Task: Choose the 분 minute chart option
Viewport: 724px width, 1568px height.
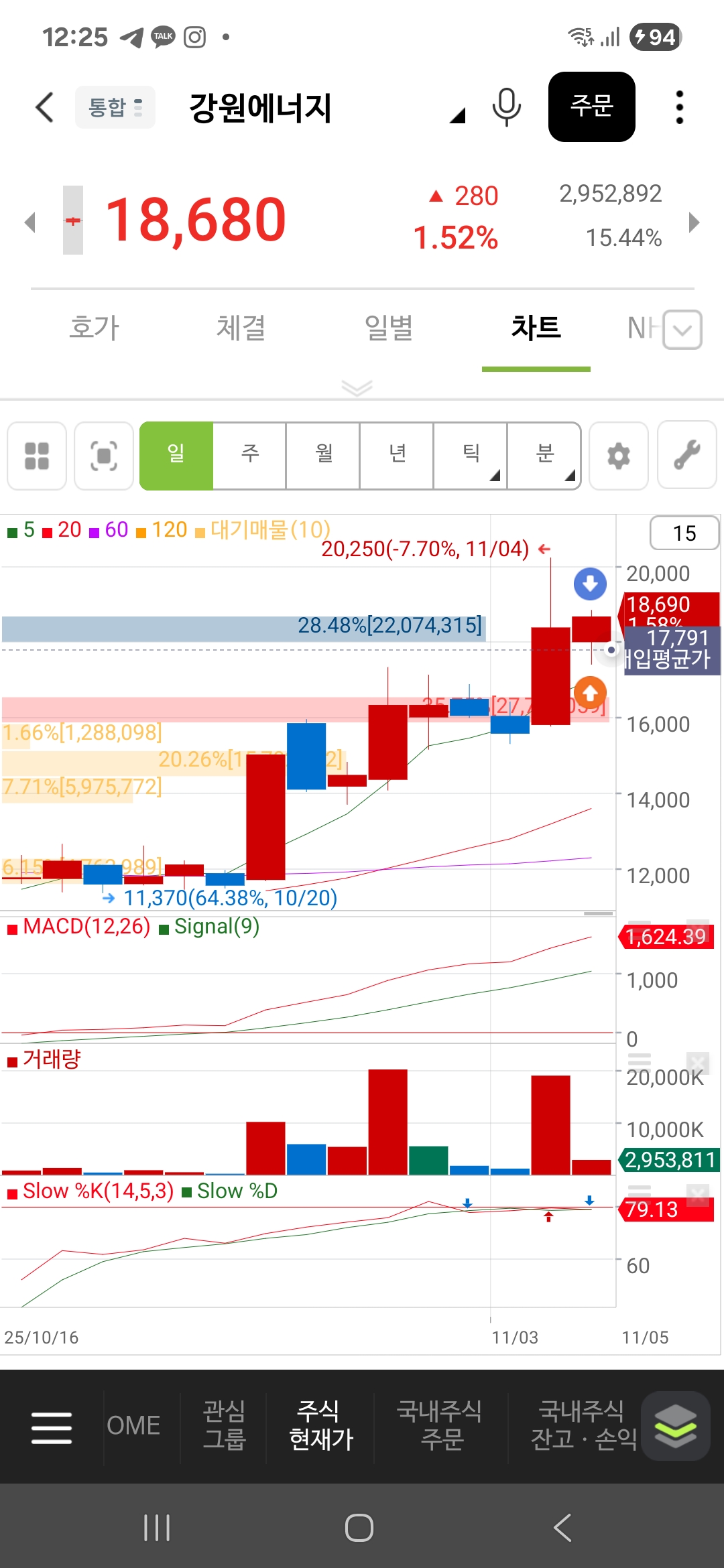Action: pos(544,456)
